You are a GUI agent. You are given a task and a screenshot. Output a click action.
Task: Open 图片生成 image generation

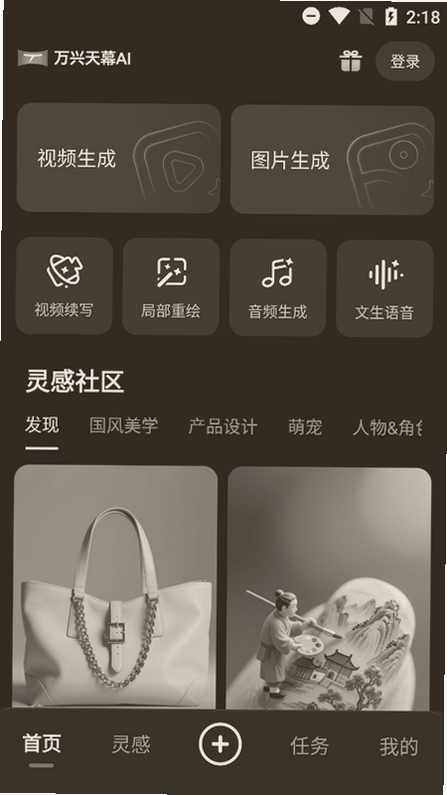[x=332, y=160]
